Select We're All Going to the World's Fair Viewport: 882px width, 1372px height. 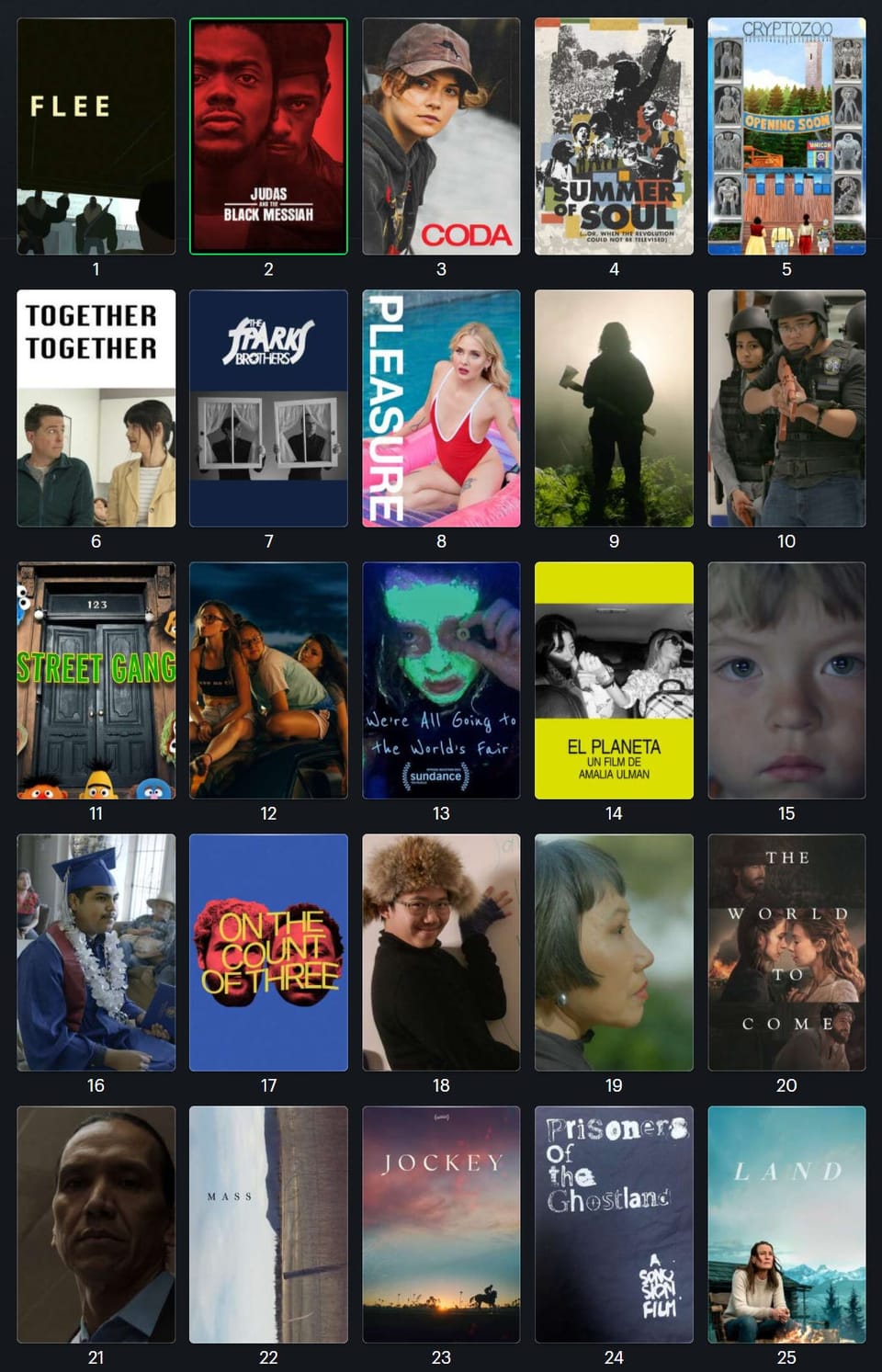point(441,680)
